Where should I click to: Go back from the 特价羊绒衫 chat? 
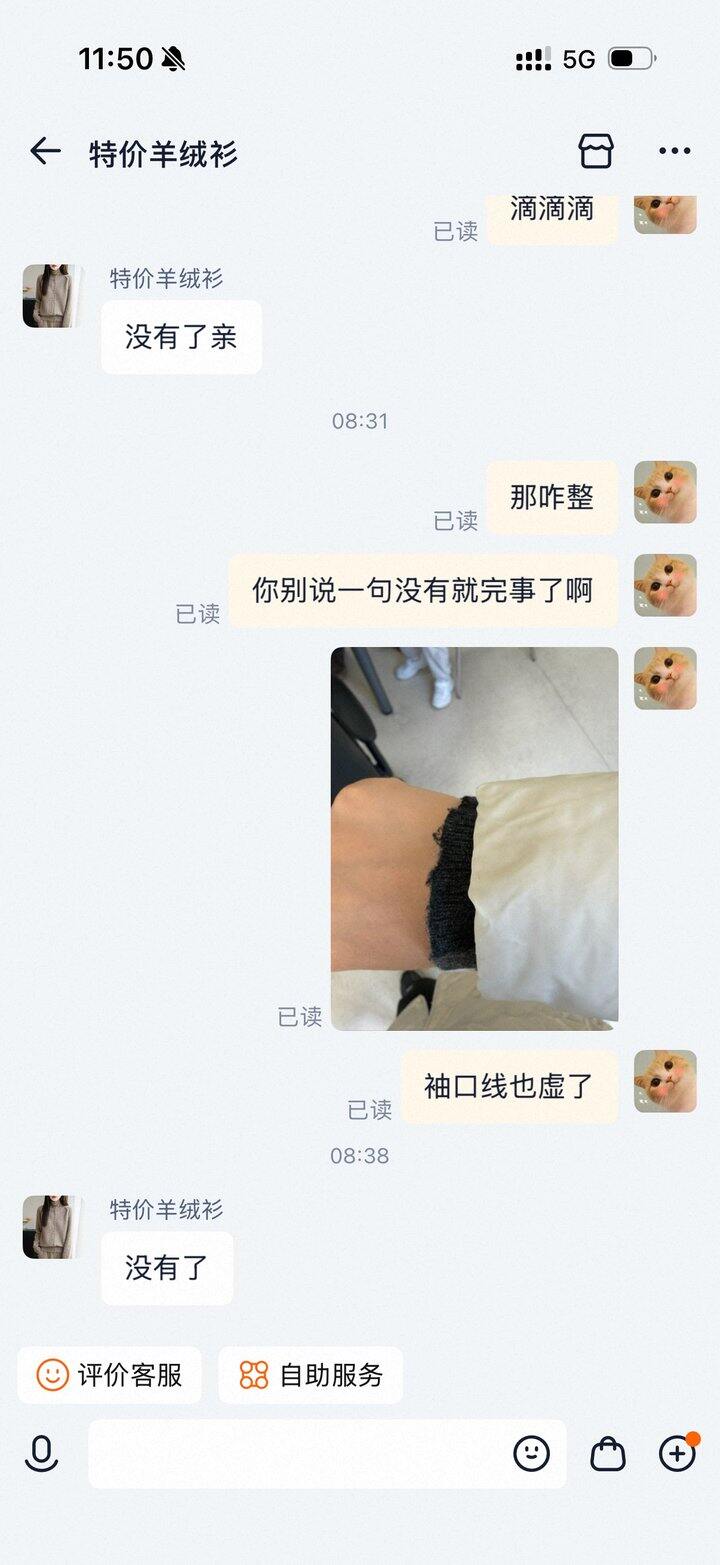45,152
